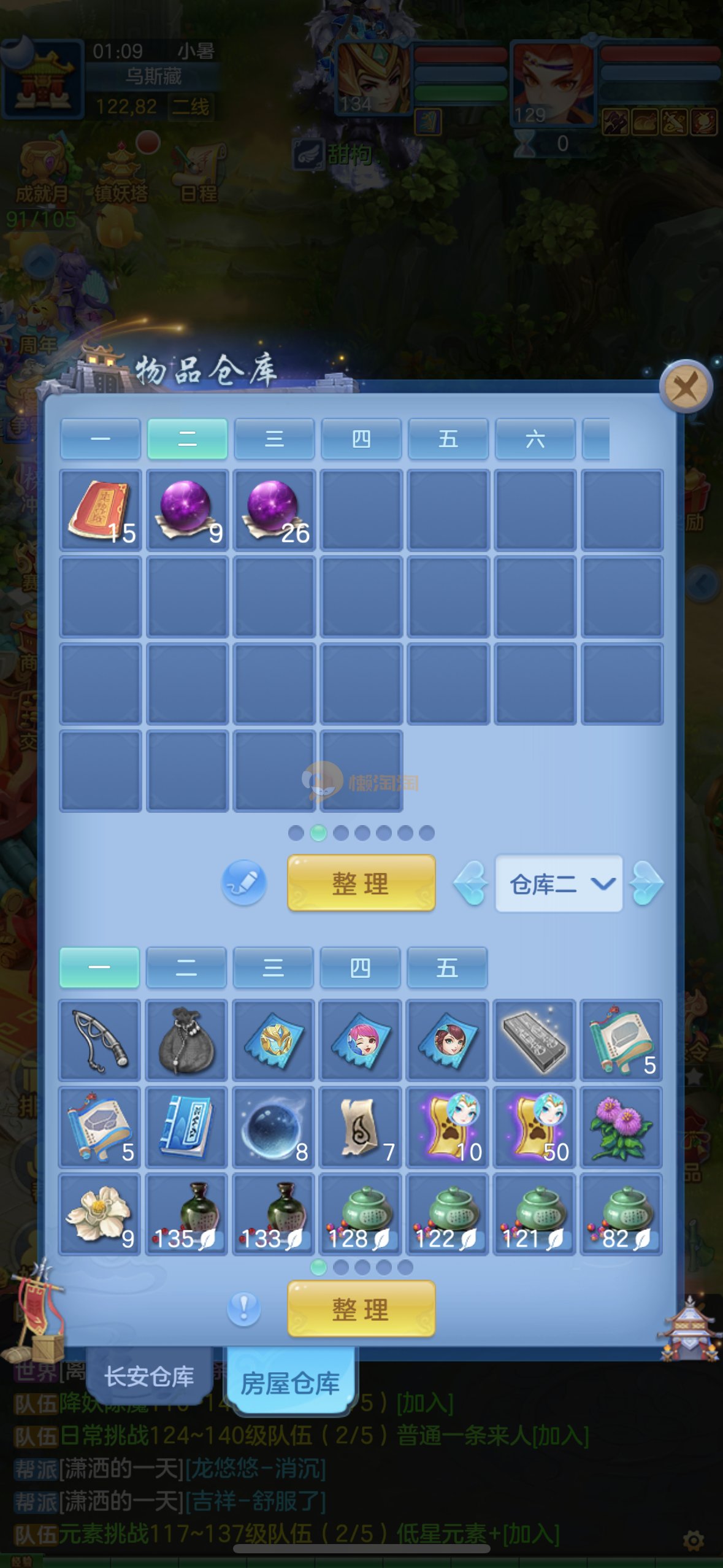Open the exclamation help icon
Image resolution: width=723 pixels, height=1568 pixels.
[x=243, y=1309]
